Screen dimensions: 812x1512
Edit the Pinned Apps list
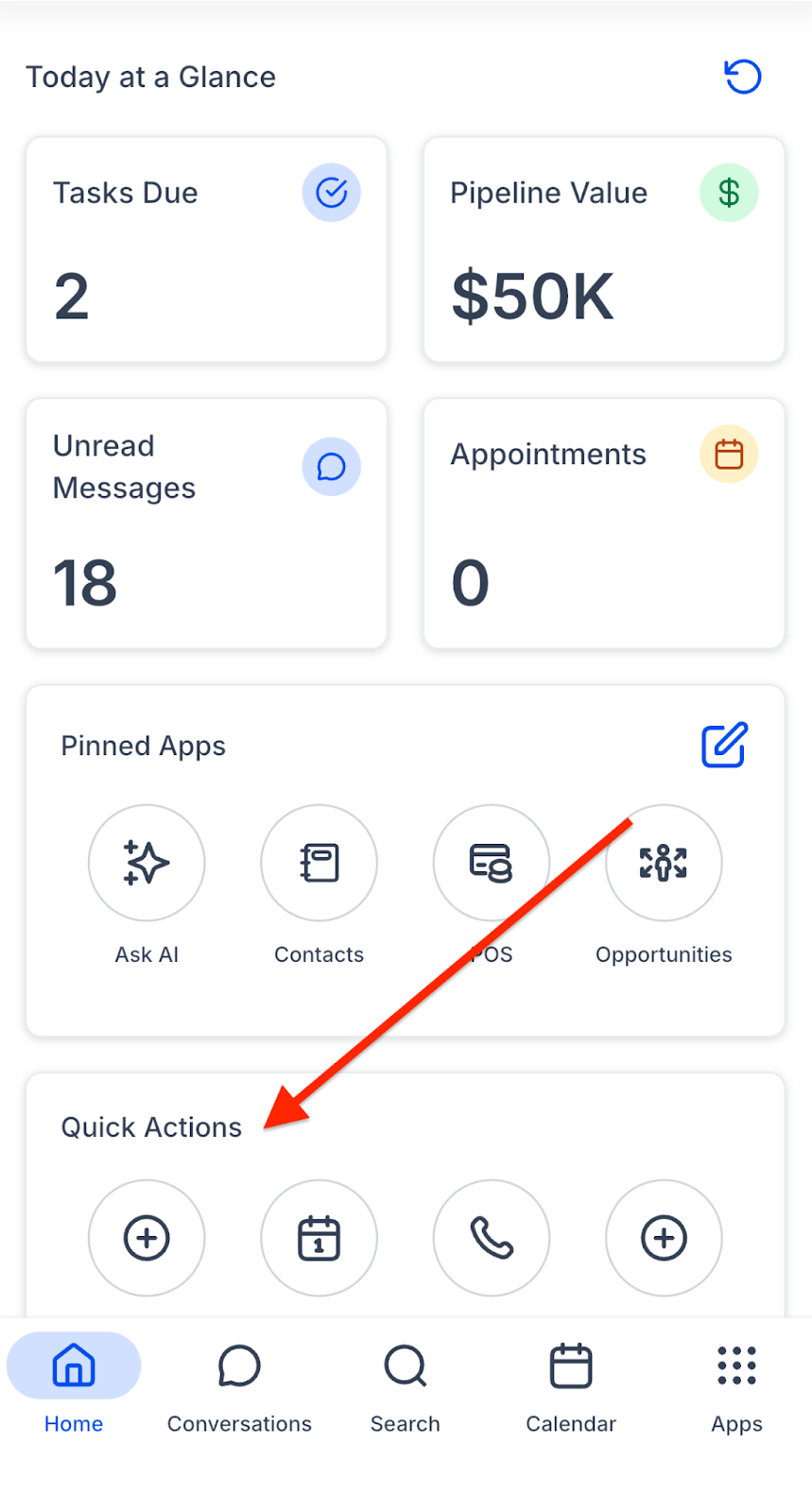point(724,746)
